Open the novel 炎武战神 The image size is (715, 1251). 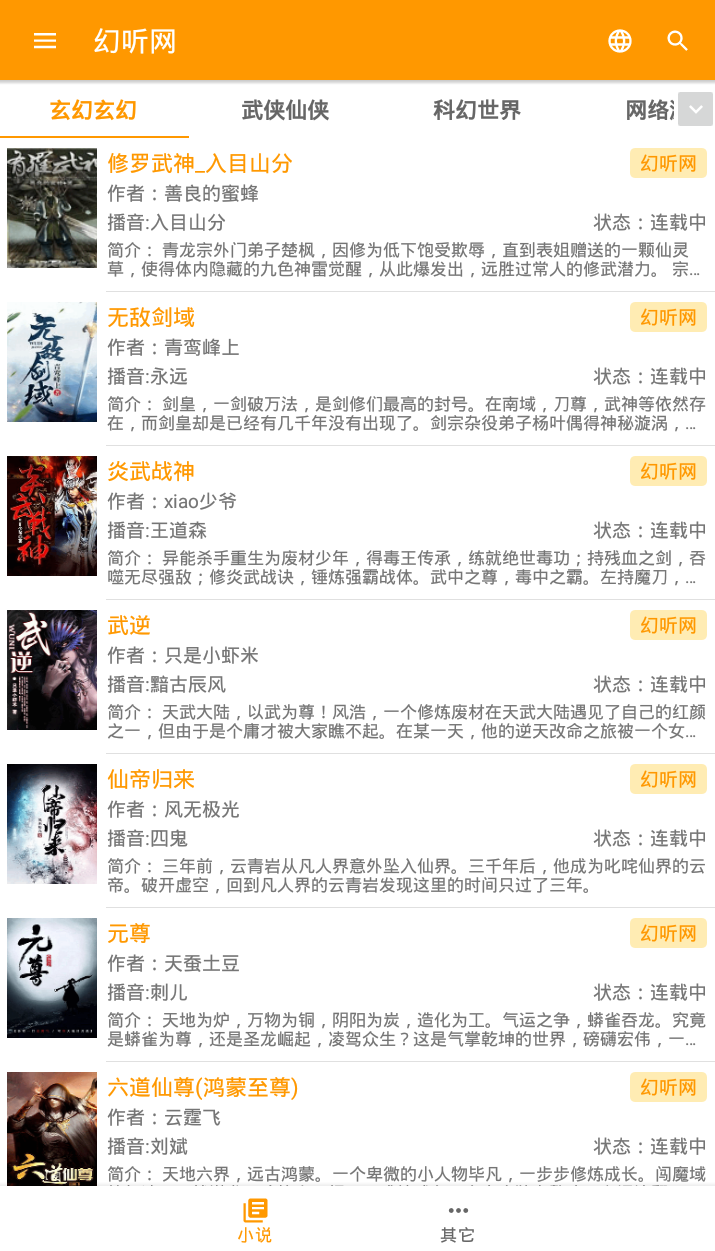click(x=151, y=472)
